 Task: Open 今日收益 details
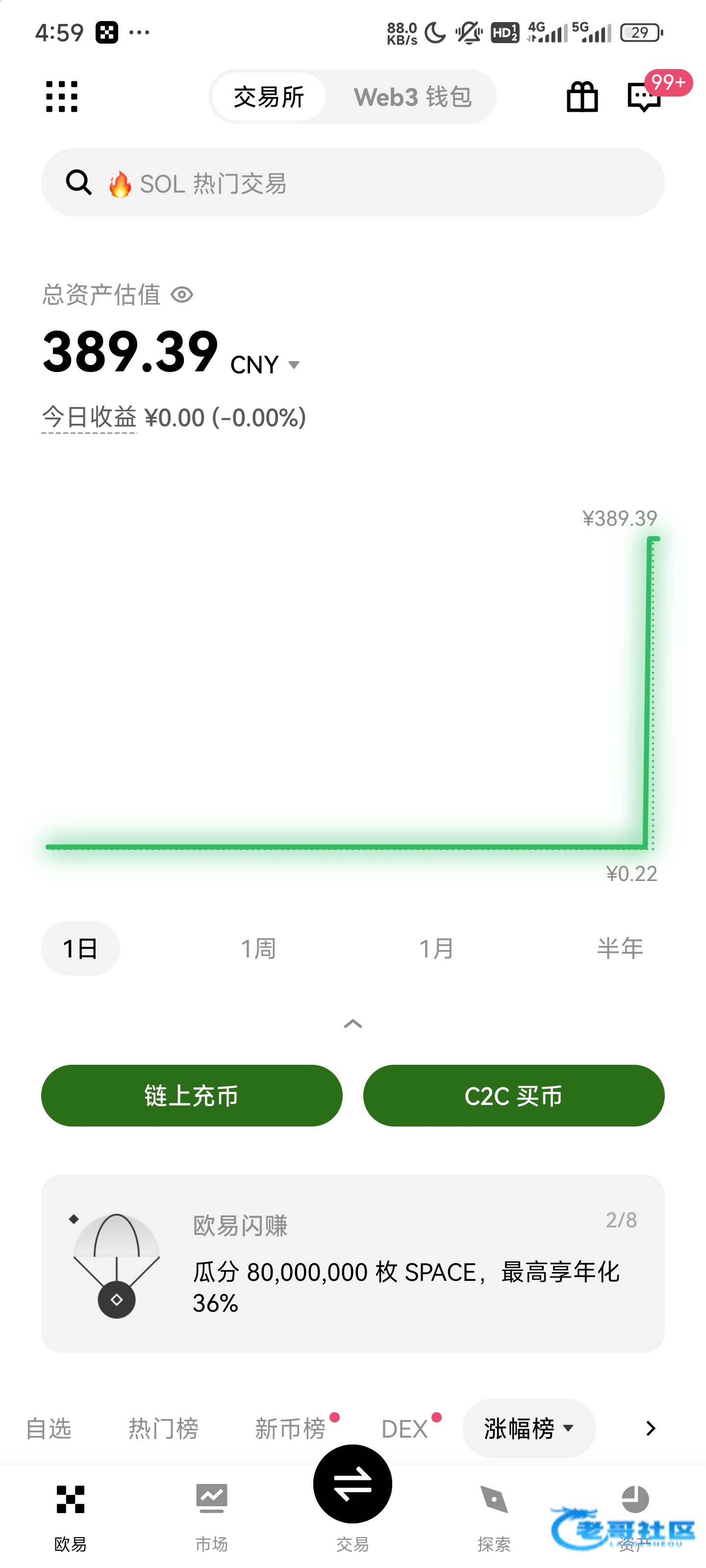point(89,417)
